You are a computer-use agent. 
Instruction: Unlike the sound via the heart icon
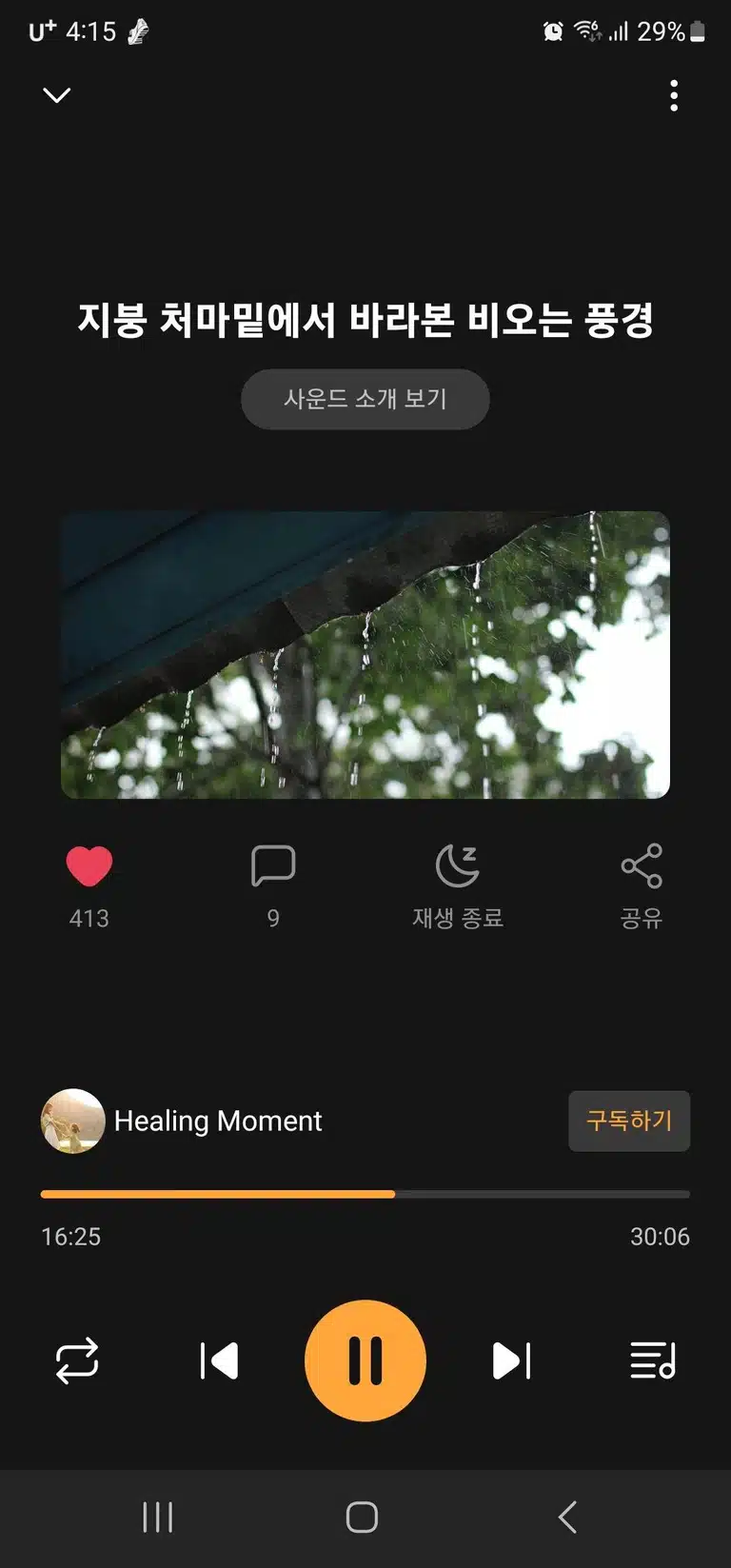click(x=89, y=866)
